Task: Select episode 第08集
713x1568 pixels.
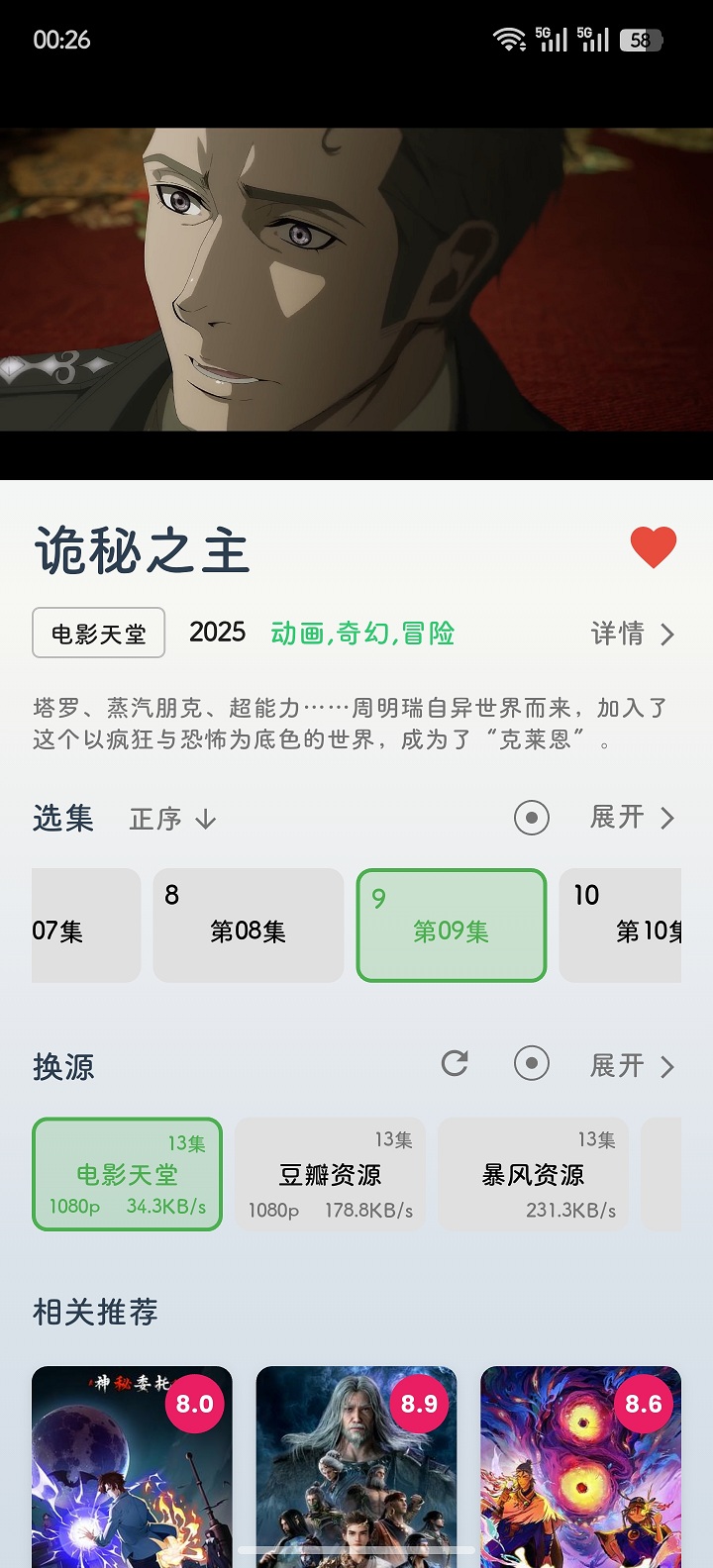Action: [248, 926]
